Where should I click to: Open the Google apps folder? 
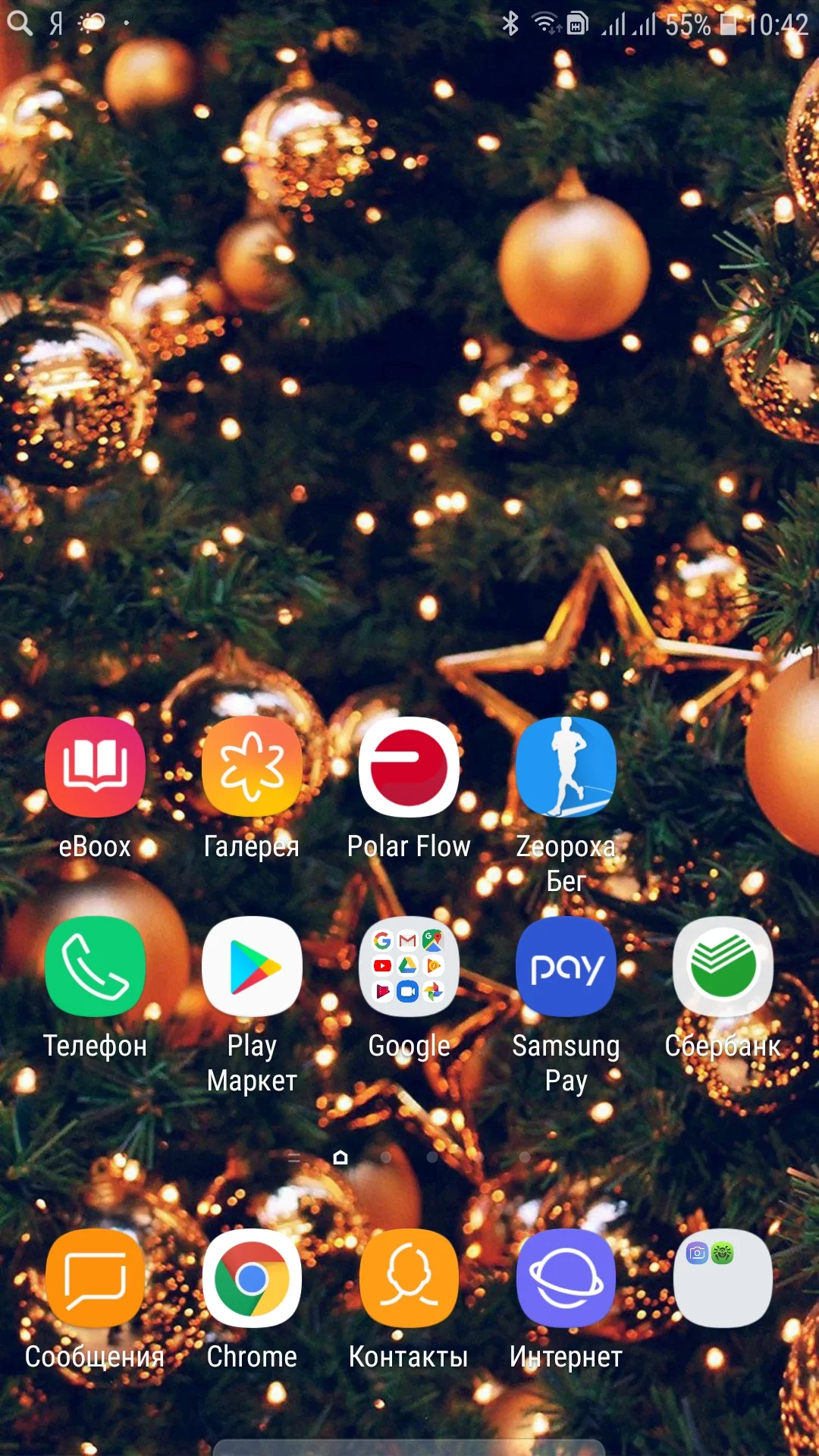(x=409, y=966)
